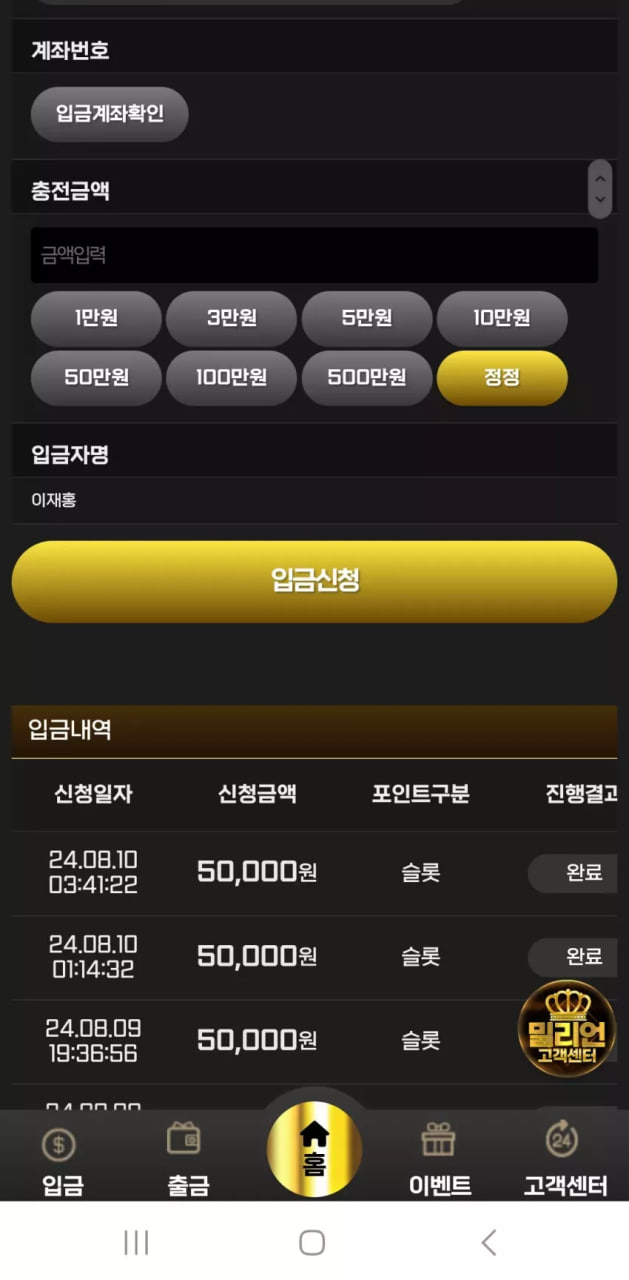Go back using system back button
This screenshot has height=1280, width=629.
[488, 1242]
